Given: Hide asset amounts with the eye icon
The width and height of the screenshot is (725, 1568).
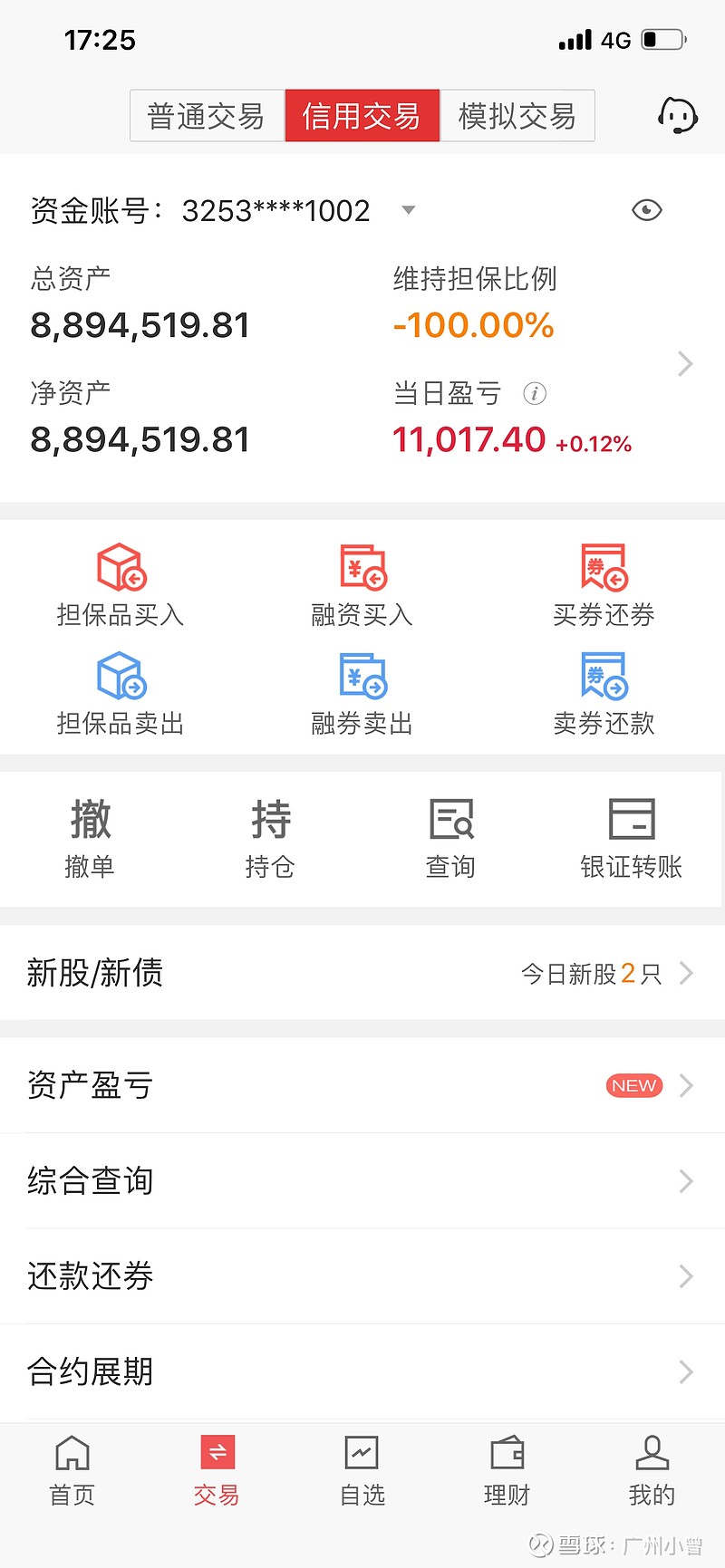Looking at the screenshot, I should point(647,210).
